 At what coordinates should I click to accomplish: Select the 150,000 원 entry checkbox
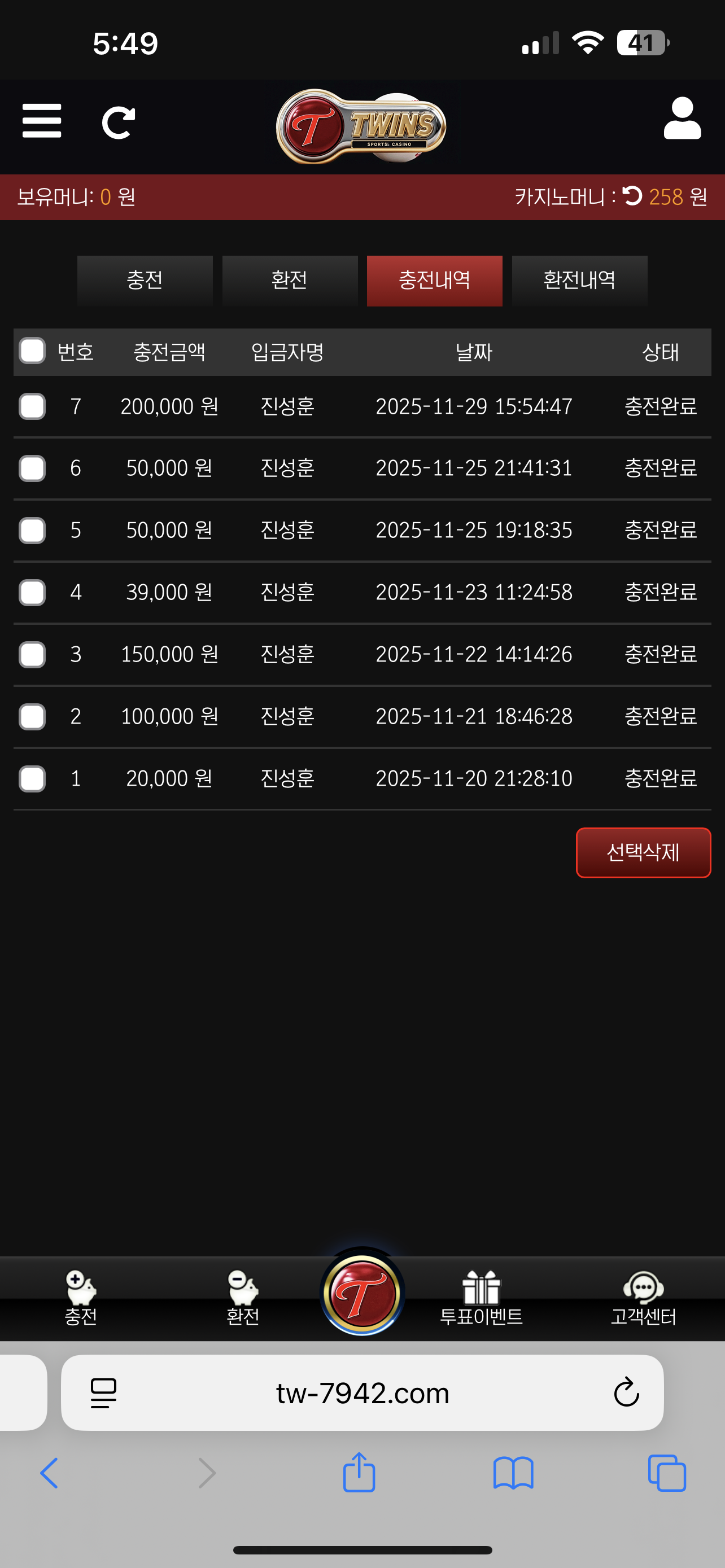pyautogui.click(x=32, y=654)
